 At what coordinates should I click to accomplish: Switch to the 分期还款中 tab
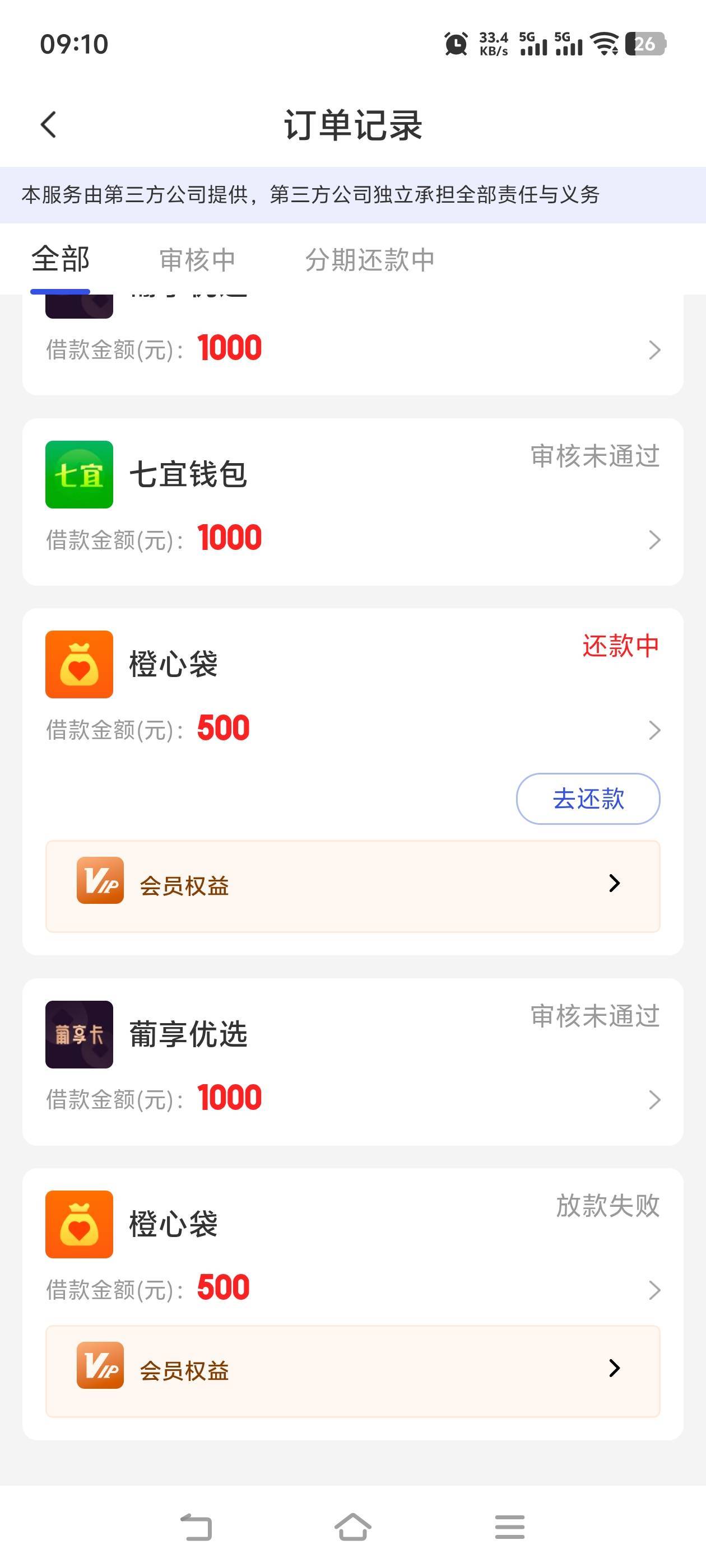(x=369, y=260)
